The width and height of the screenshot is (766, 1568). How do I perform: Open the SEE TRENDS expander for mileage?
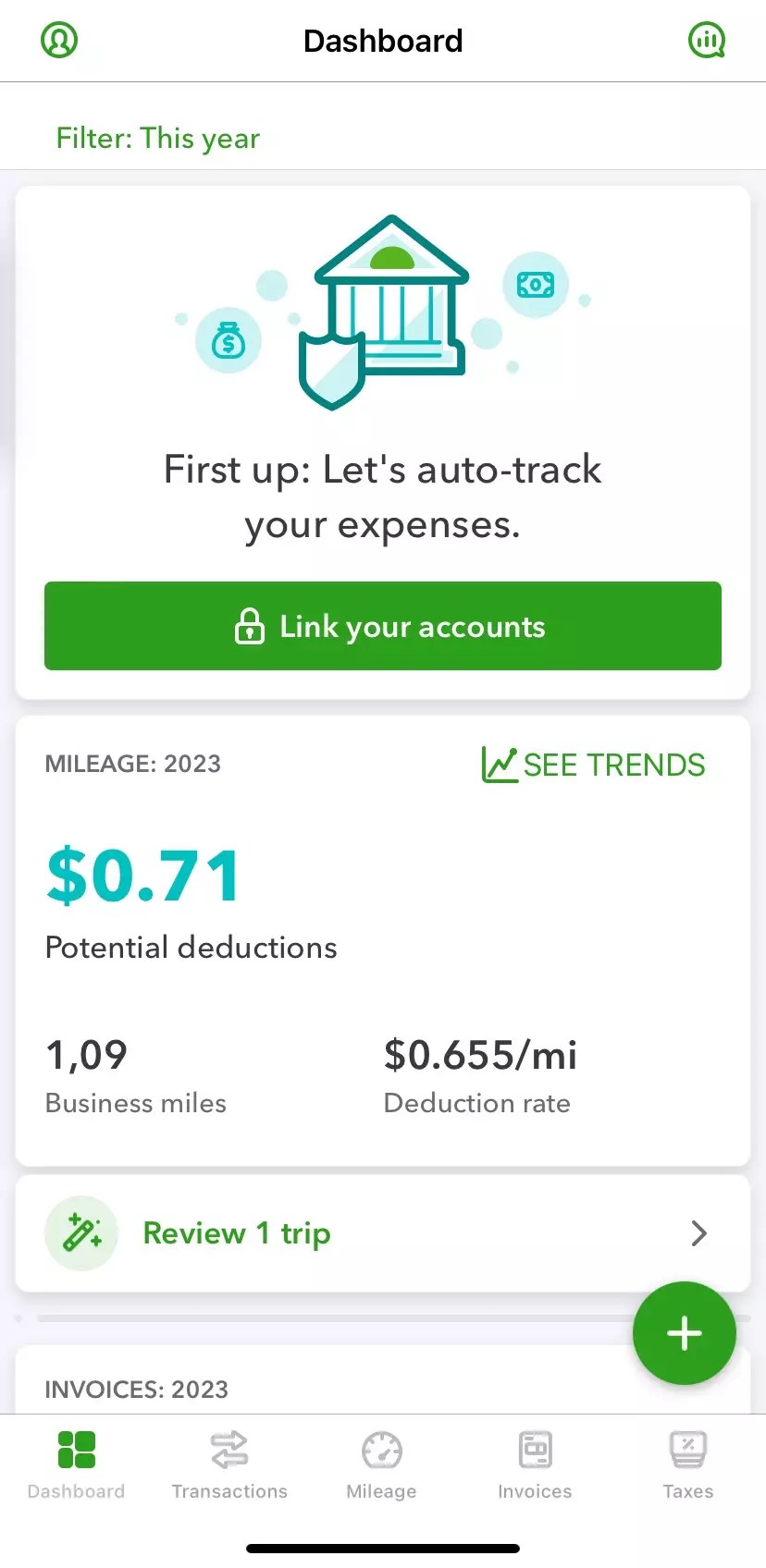pos(593,764)
